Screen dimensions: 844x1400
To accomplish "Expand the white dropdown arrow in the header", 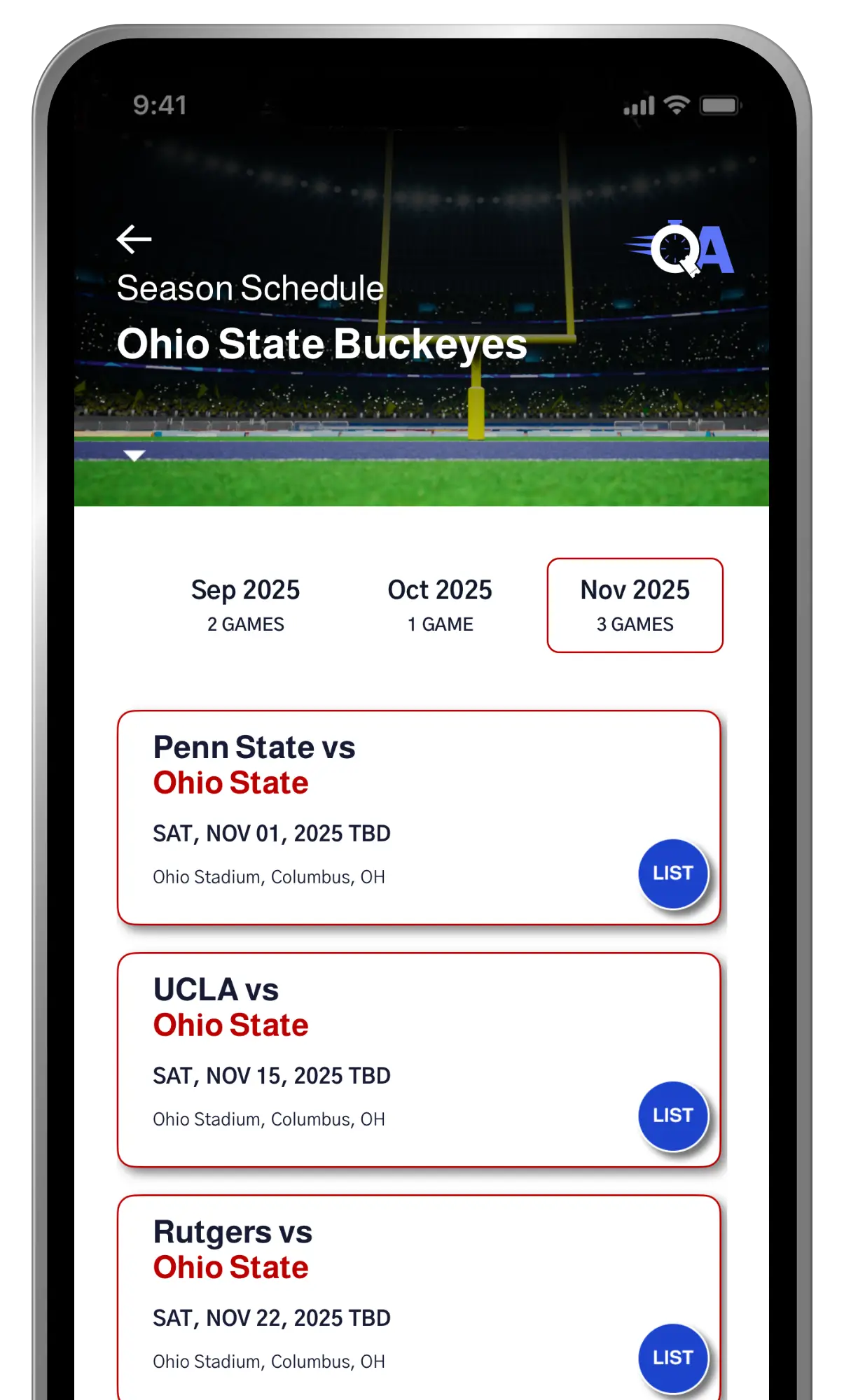I will 134,456.
